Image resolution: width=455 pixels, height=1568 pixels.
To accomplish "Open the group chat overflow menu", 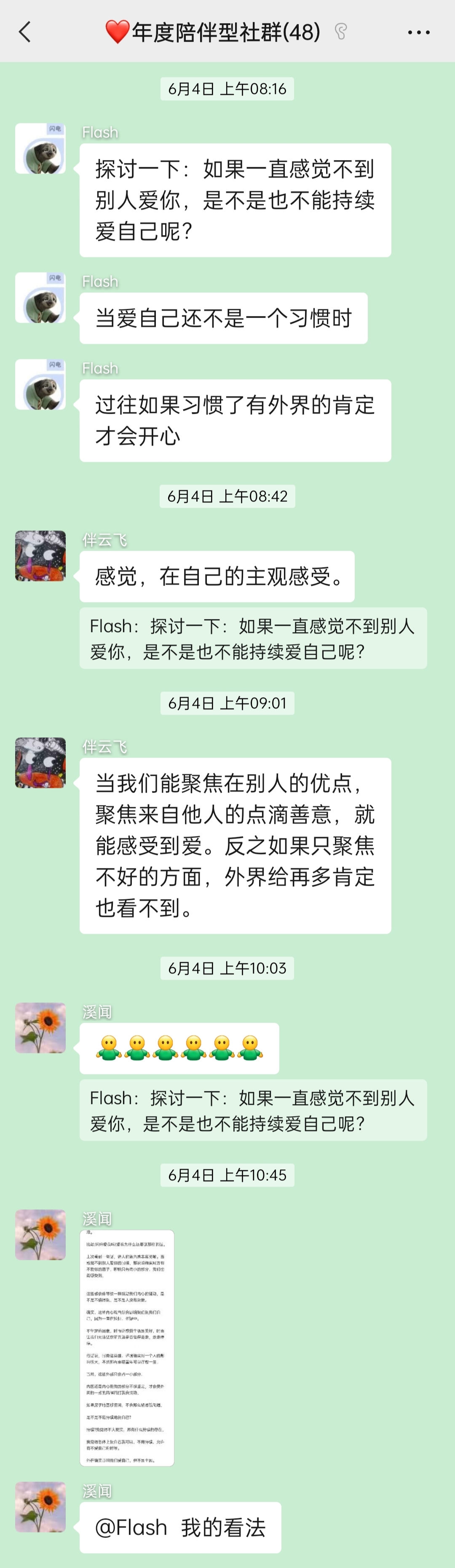I will pos(418,32).
